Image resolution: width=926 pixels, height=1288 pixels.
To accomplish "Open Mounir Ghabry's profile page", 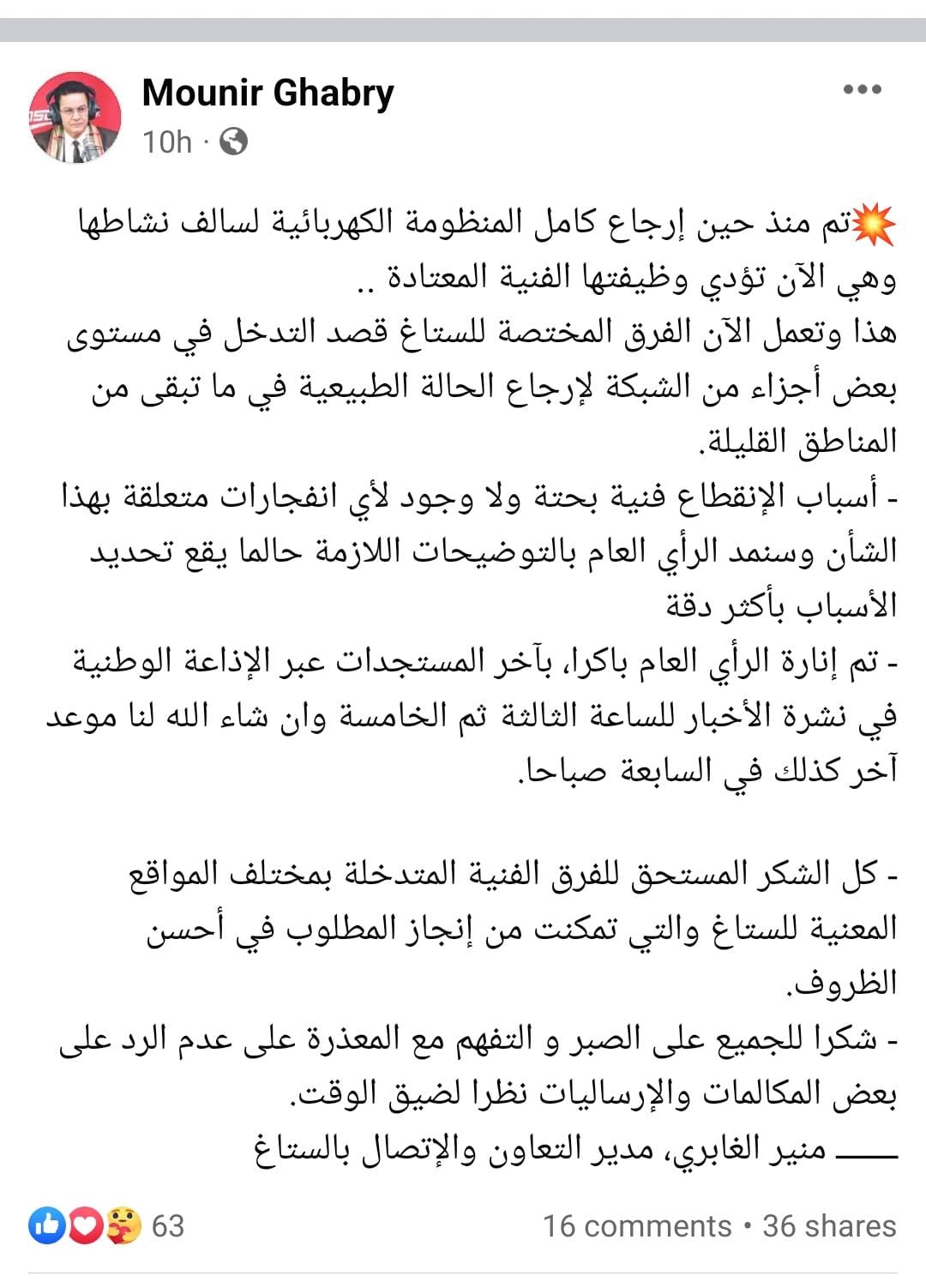I will click(x=268, y=94).
